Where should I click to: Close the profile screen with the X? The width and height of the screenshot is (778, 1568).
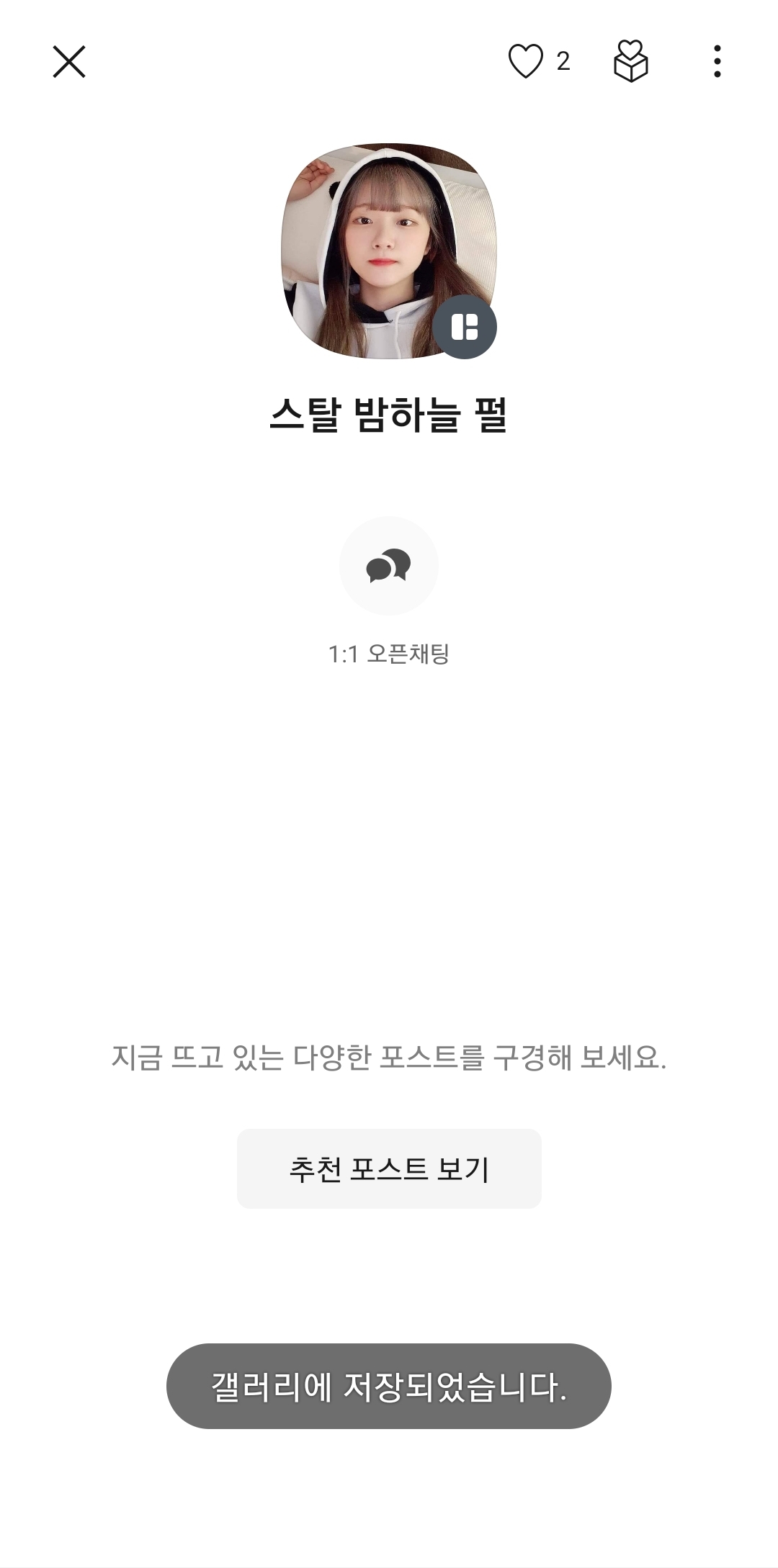(x=69, y=62)
